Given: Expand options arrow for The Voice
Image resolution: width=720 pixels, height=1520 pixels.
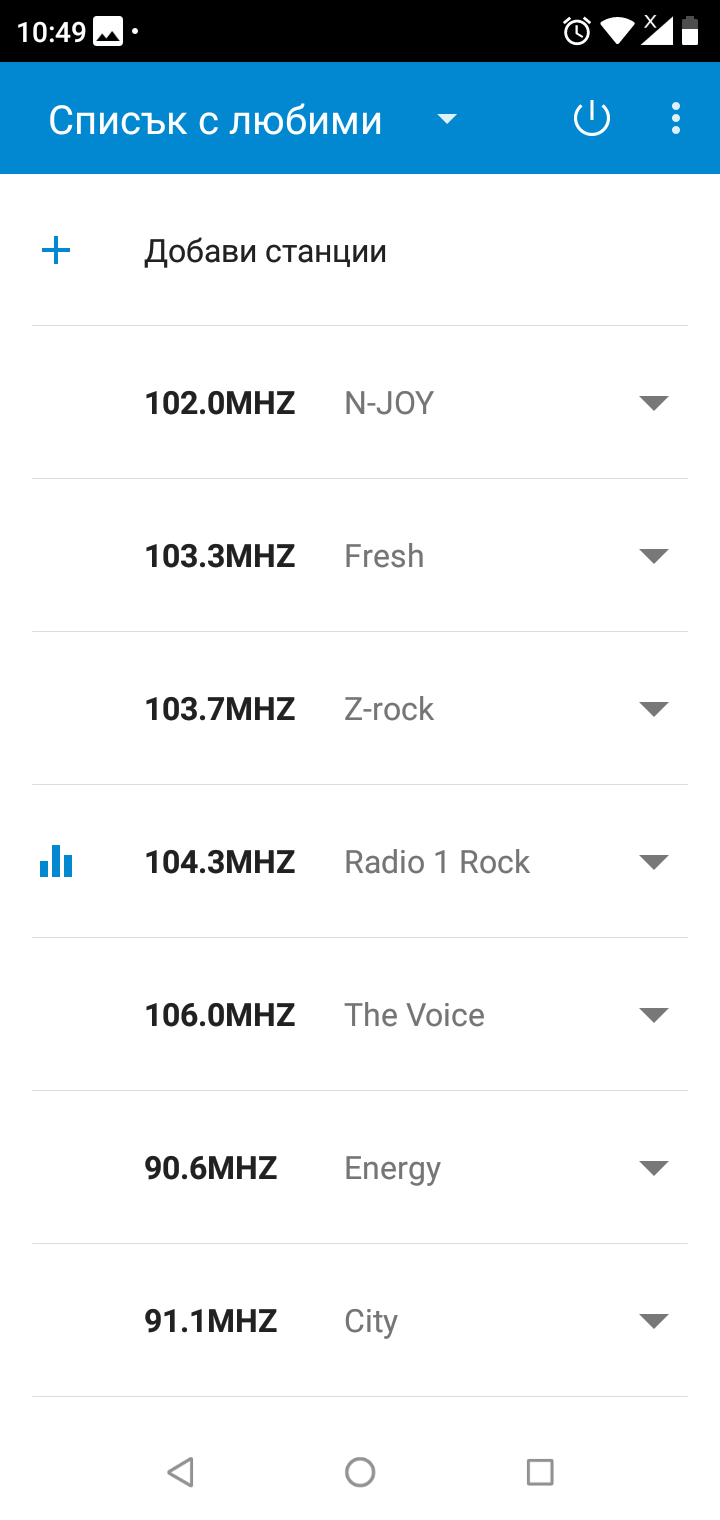Looking at the screenshot, I should 653,1015.
